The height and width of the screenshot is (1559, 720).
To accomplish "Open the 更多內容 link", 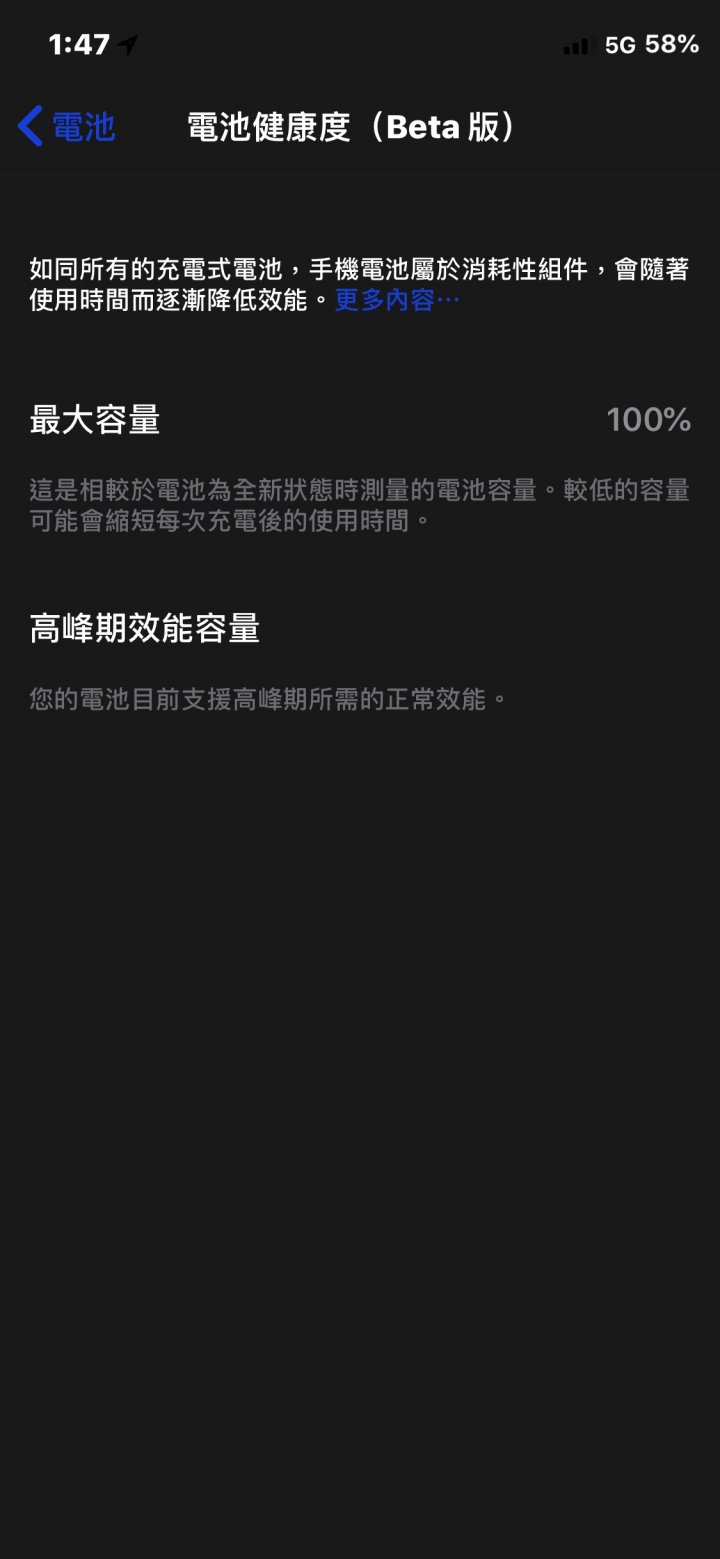I will 396,300.
